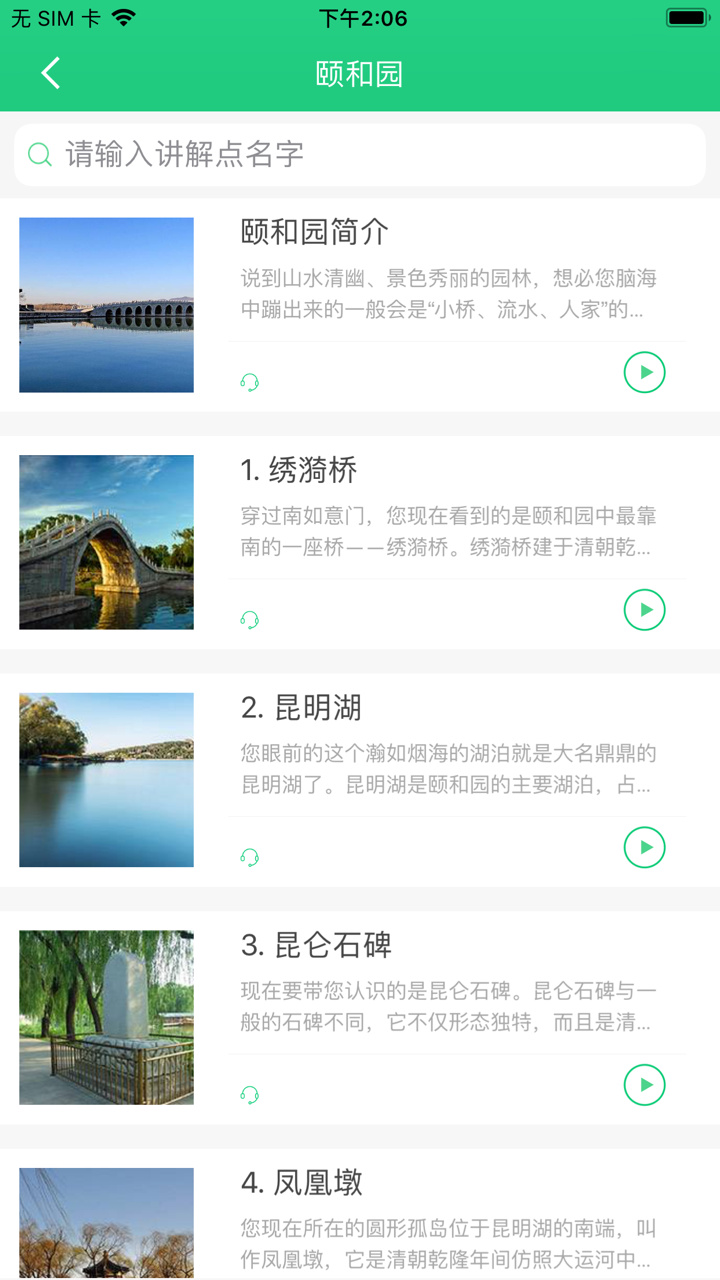Tap the headphone icon for 绣漪桥
Image resolution: width=720 pixels, height=1280 pixels.
coord(248,618)
